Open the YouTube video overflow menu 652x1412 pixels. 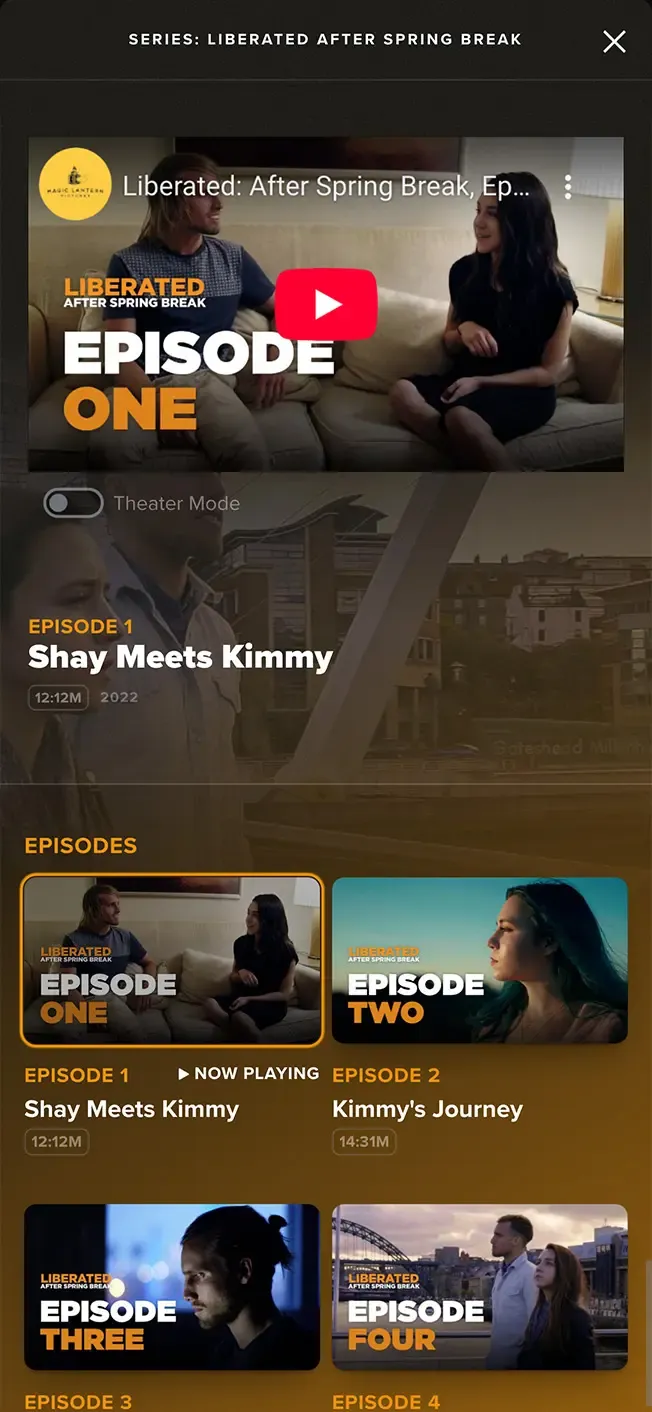point(568,186)
